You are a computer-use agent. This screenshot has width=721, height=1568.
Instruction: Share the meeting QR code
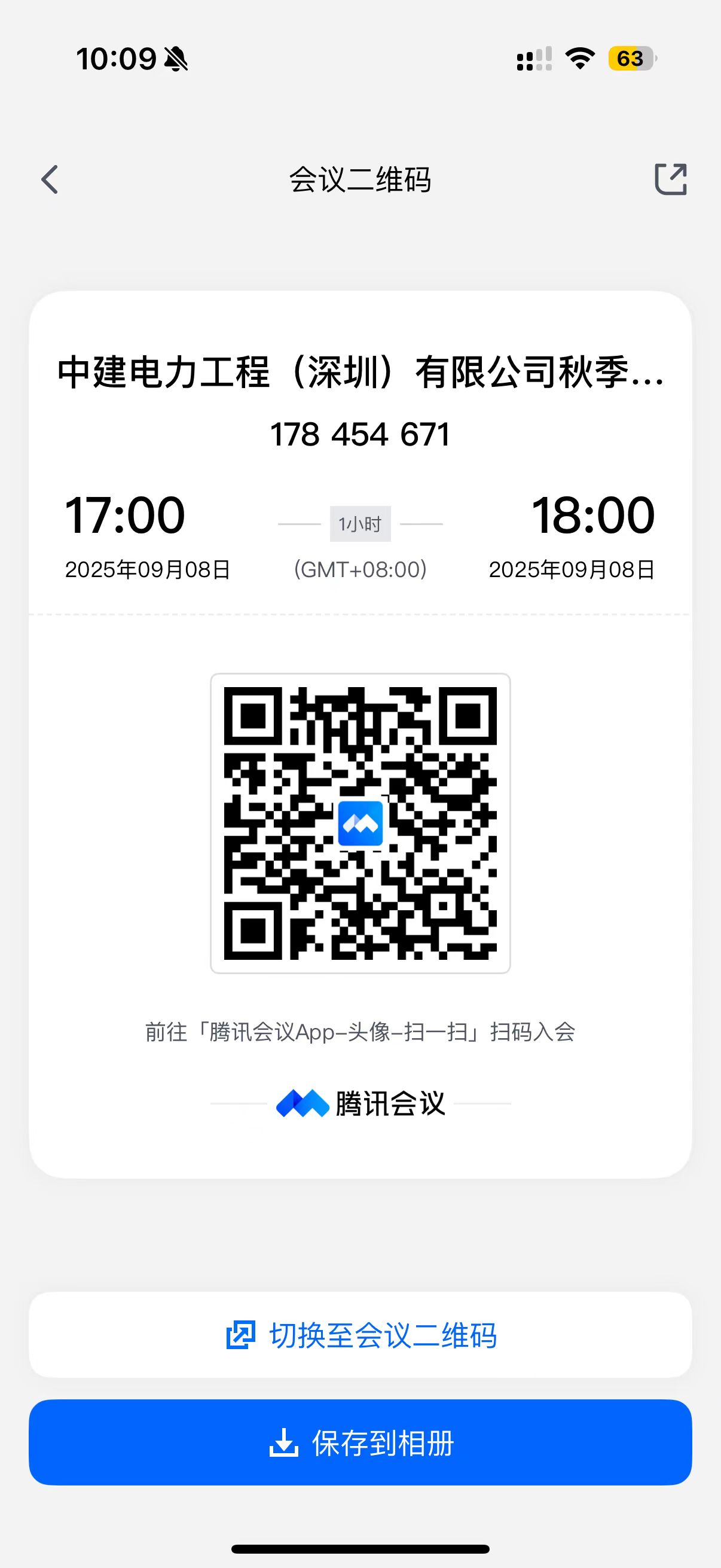pyautogui.click(x=671, y=179)
